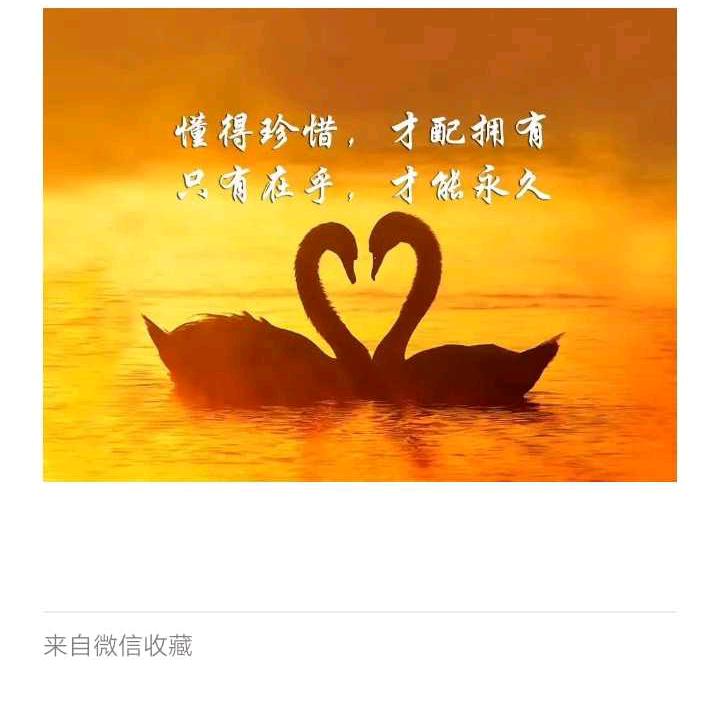Open the swan sunset image full screen

coord(360,245)
